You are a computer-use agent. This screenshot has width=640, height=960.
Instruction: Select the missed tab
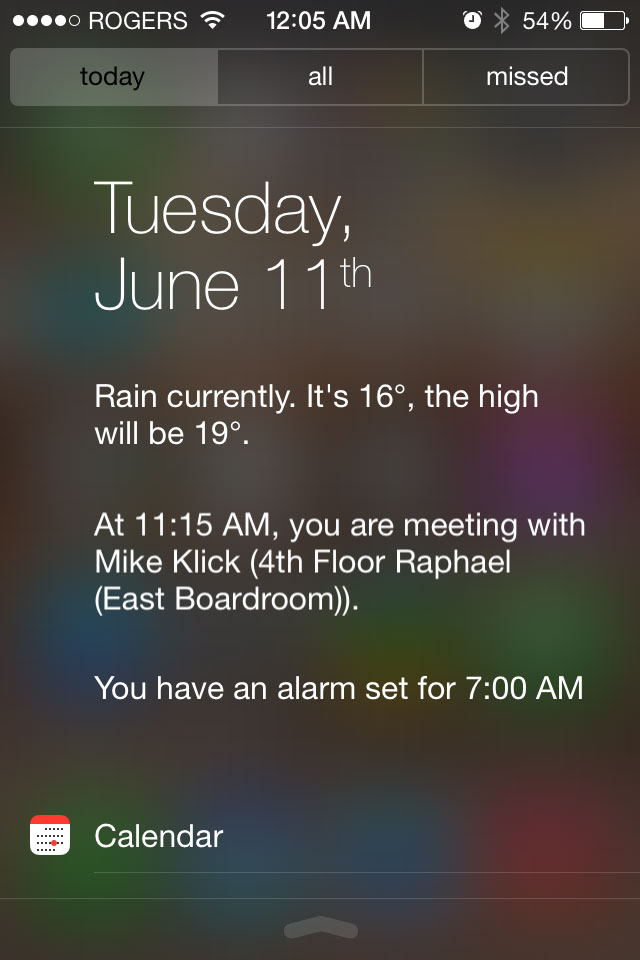[x=526, y=77]
